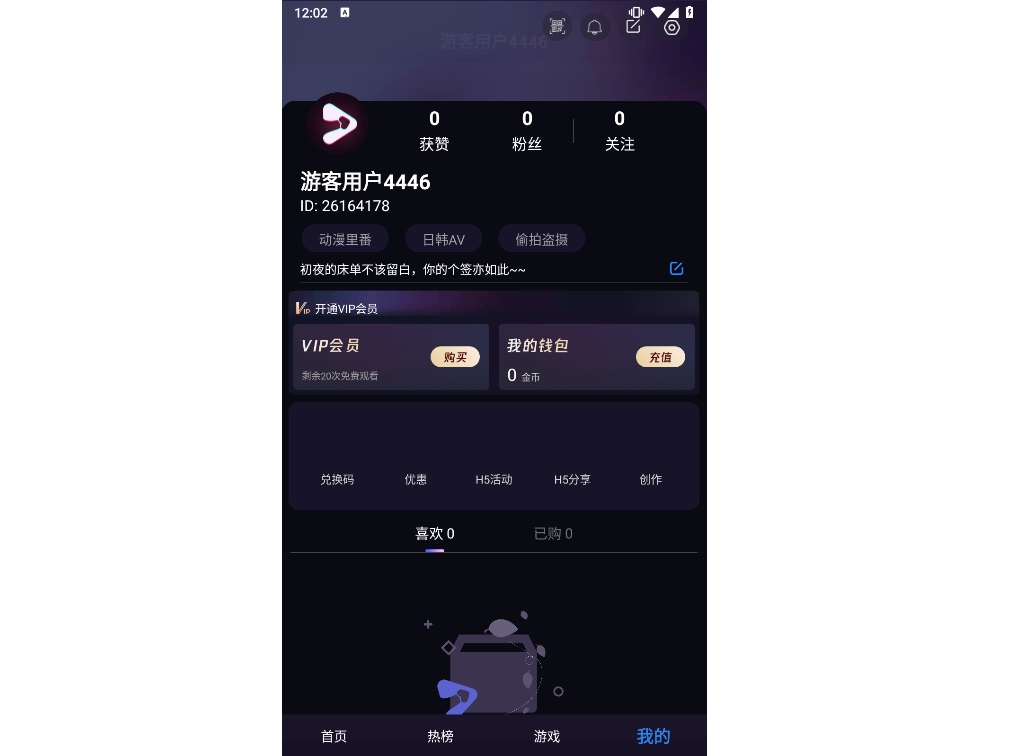Screen dimensions: 1015x756
Task: Switch to the 热榜 trending tab
Action: coord(440,736)
